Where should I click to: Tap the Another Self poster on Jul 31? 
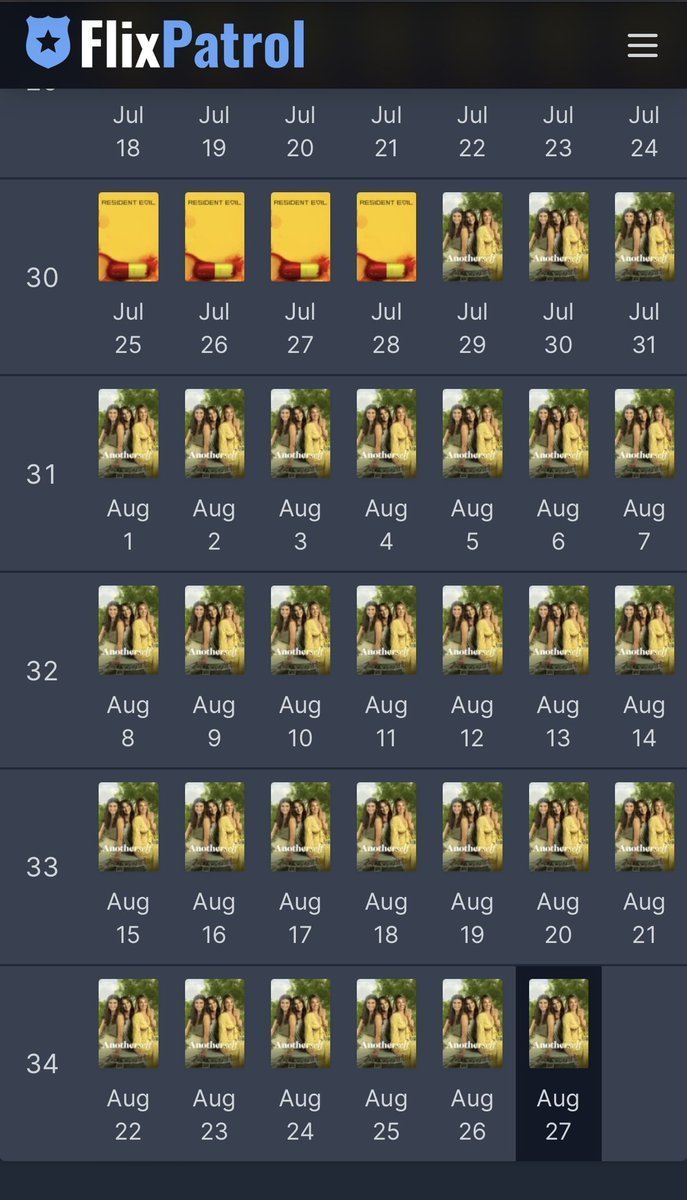point(644,237)
